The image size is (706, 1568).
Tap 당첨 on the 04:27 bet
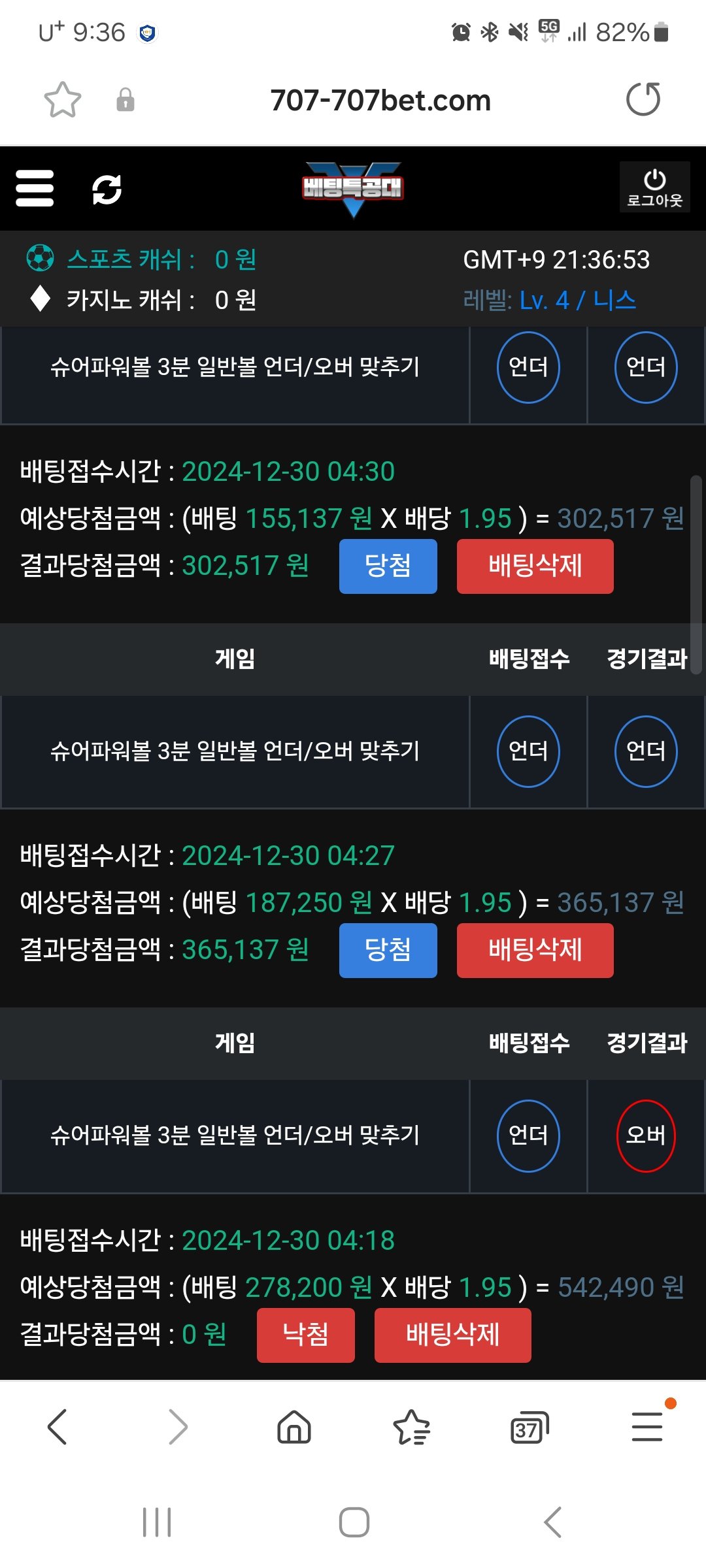click(388, 950)
